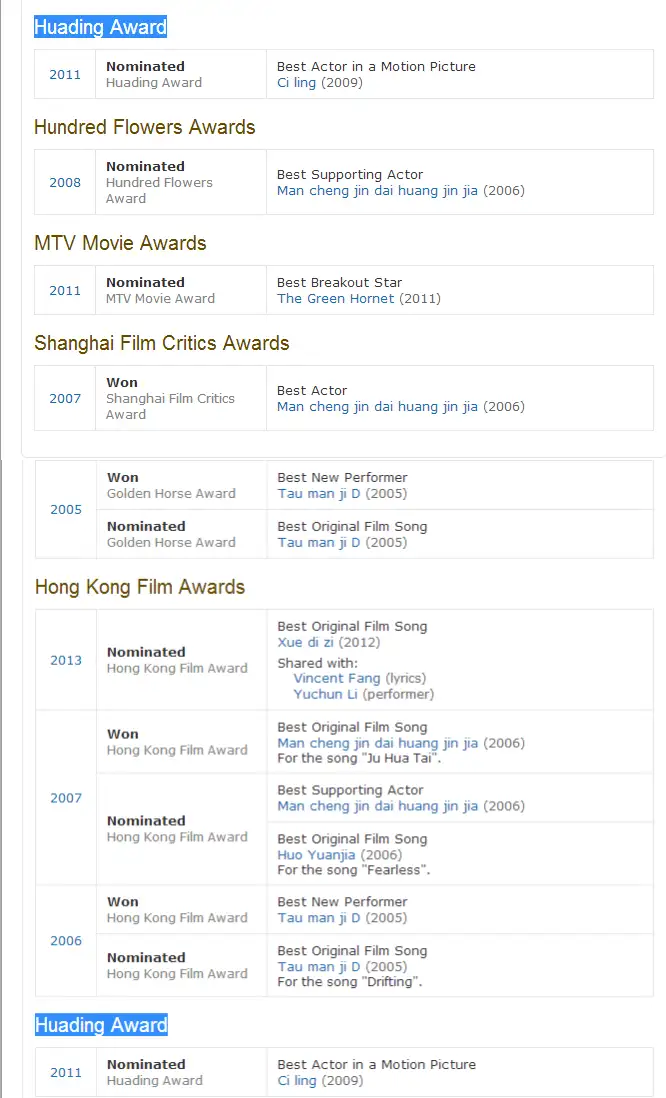Tap the 2011 MTV Movie Awards year link
The height and width of the screenshot is (1098, 666).
click(65, 291)
